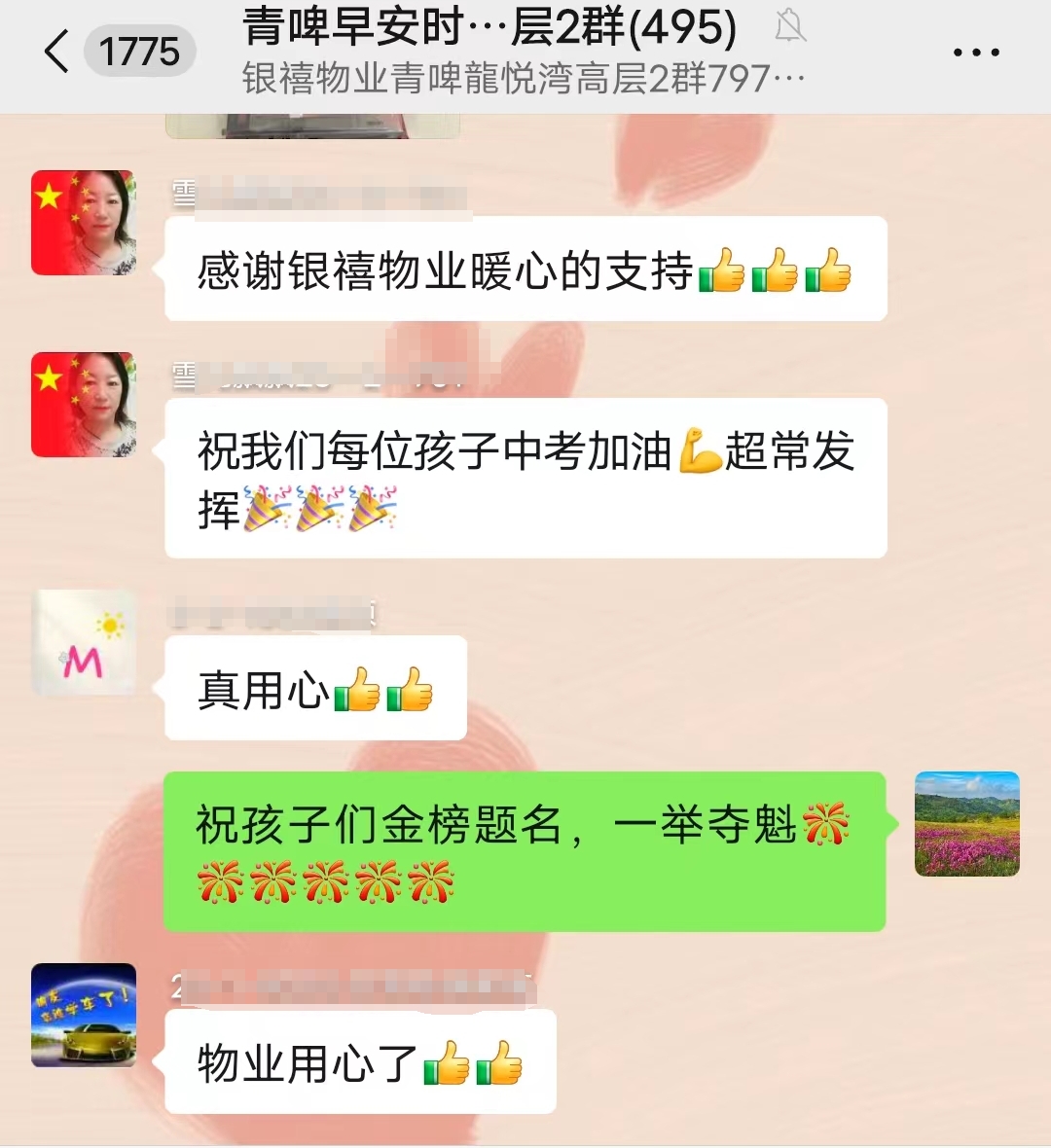Open the yellow car avatar profile
The image size is (1051, 1148).
point(84,1015)
